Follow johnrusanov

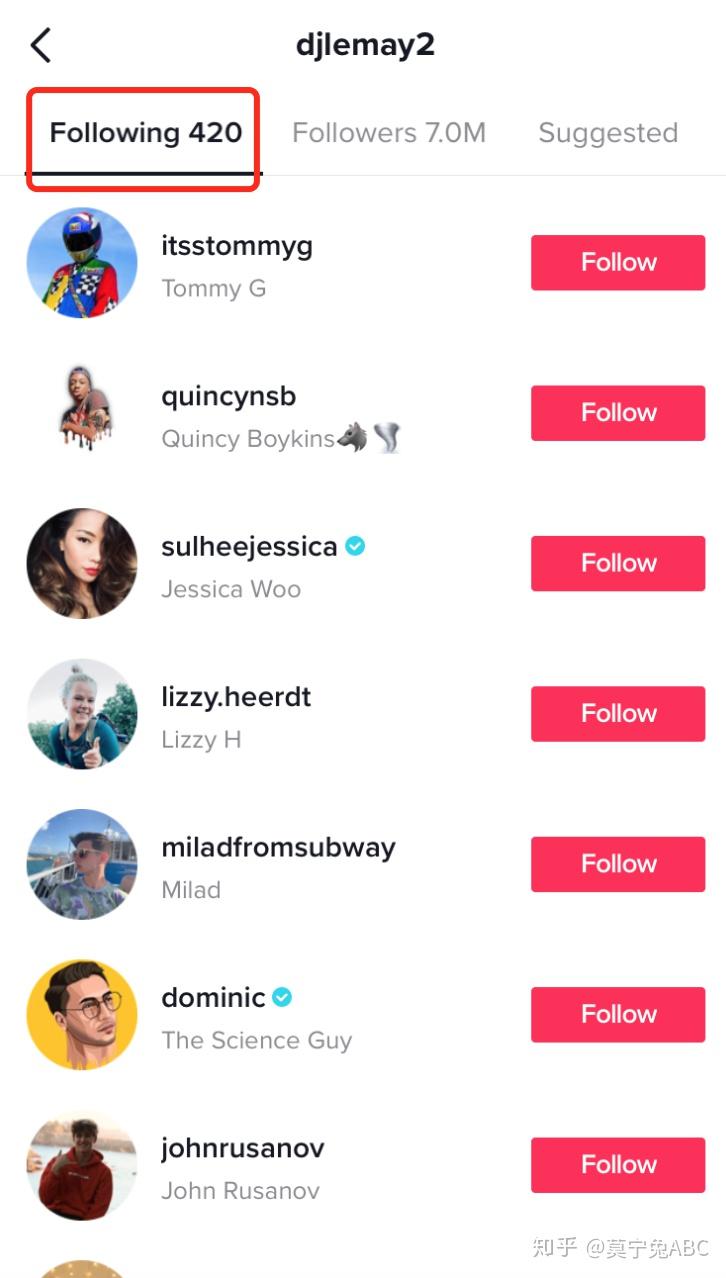pyautogui.click(x=618, y=1165)
